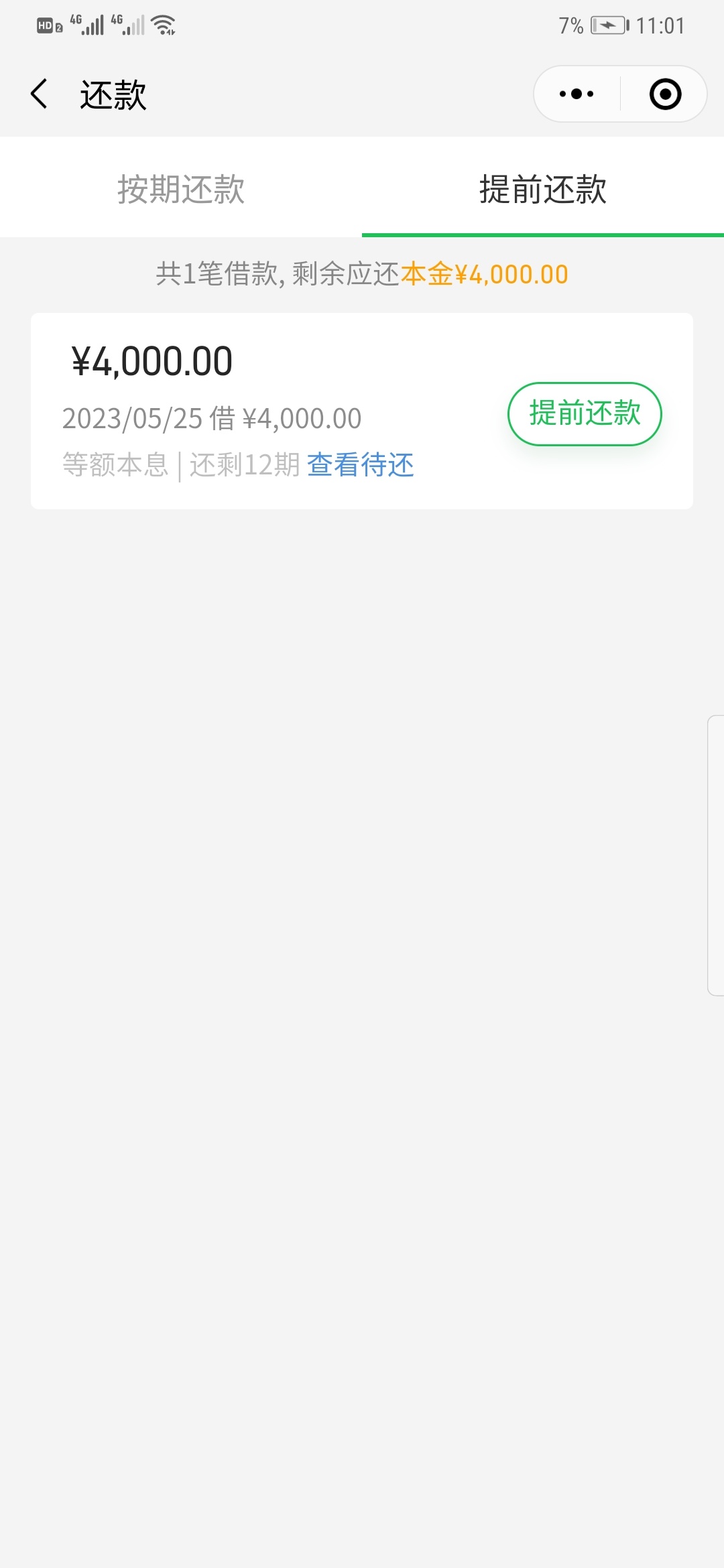Close the mini program with the circle icon
724x1568 pixels.
[665, 94]
